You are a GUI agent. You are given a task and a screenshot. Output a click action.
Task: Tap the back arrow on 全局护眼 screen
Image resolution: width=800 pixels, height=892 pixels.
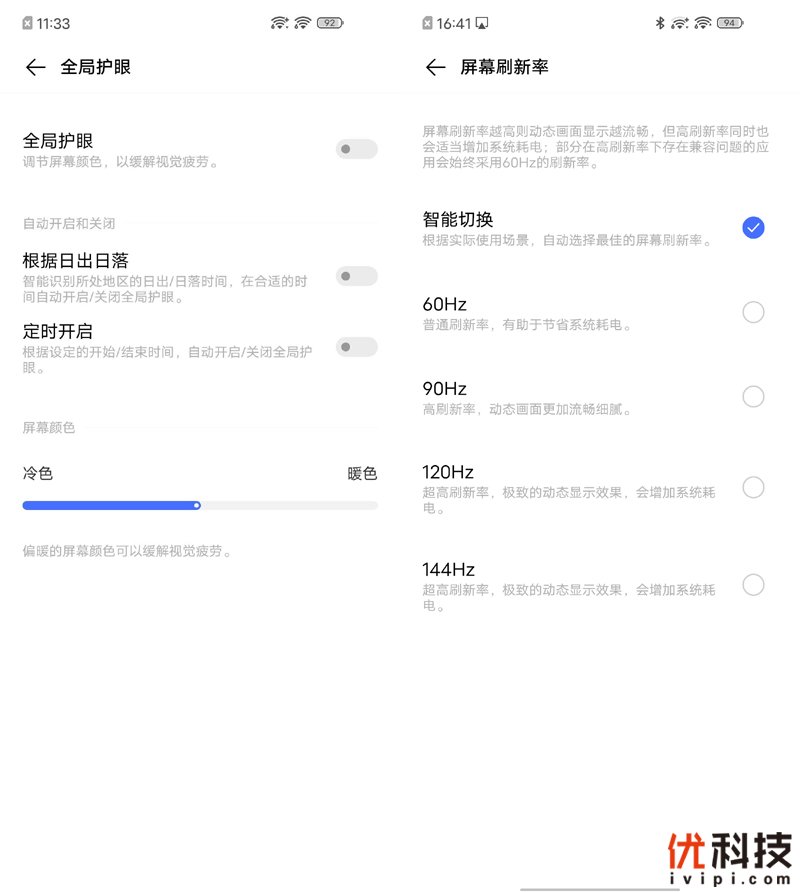(x=36, y=67)
